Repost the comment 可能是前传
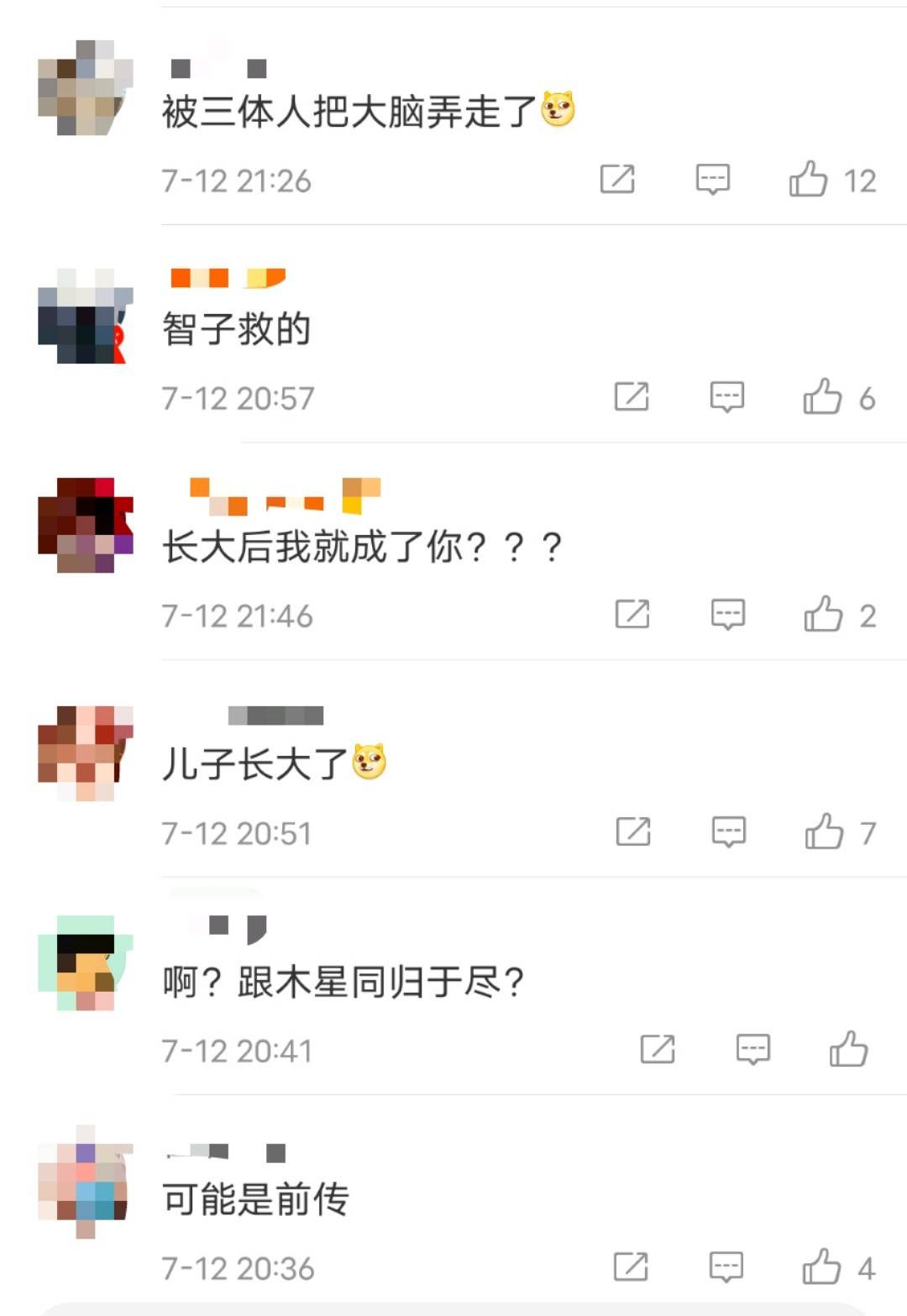This screenshot has width=907, height=1316. click(631, 1266)
